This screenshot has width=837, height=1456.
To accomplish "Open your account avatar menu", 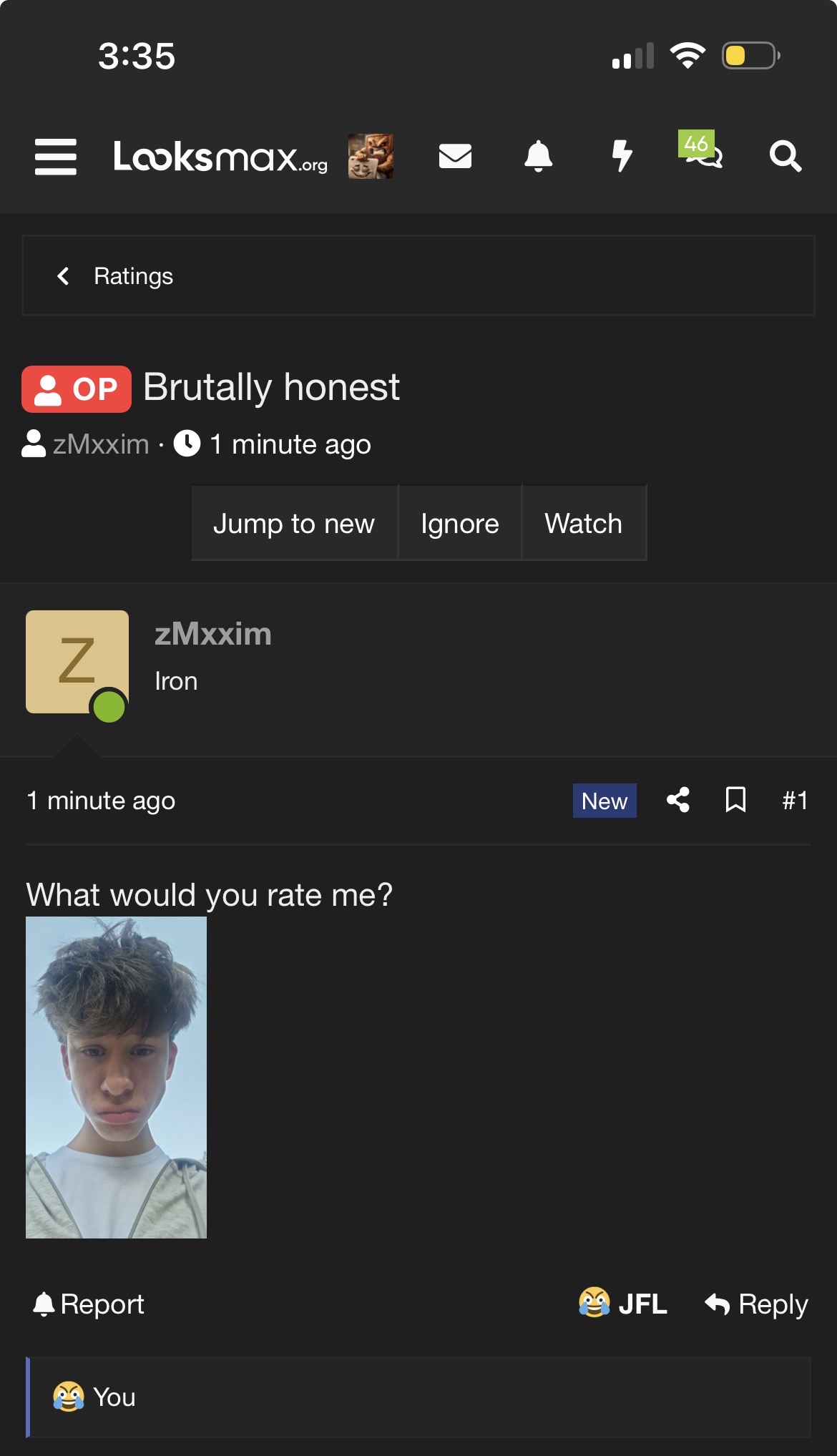I will coord(371,156).
